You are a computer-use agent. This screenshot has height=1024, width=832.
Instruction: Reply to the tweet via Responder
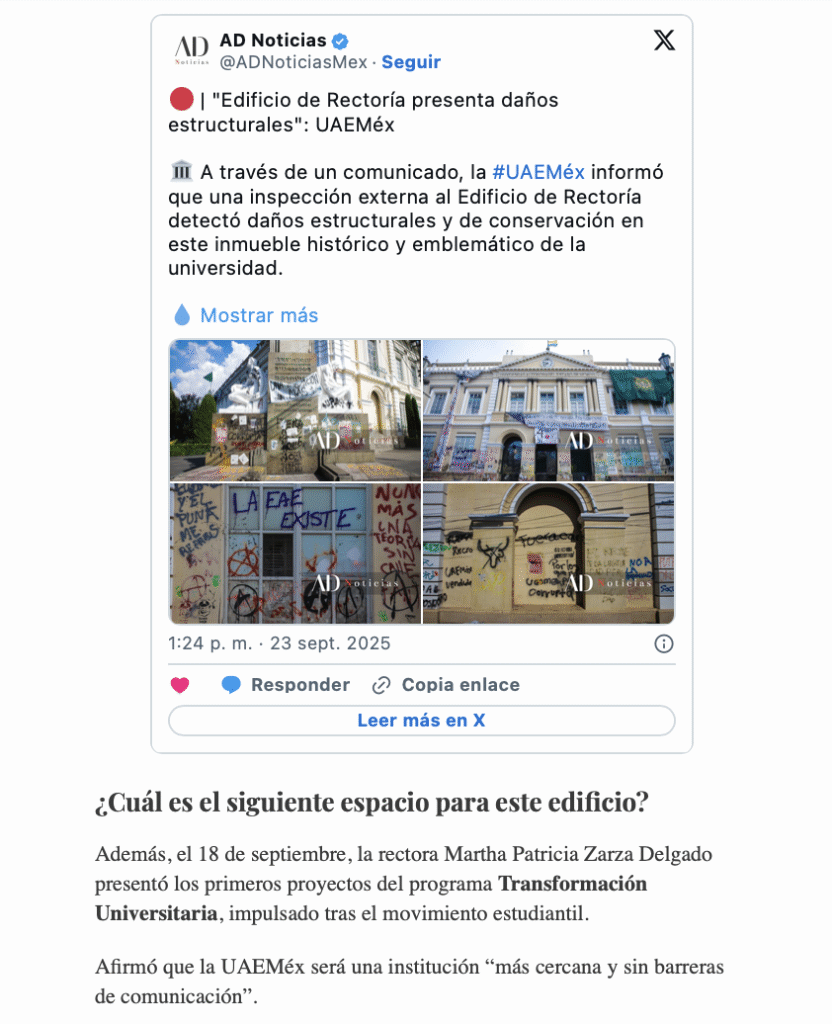(x=286, y=685)
